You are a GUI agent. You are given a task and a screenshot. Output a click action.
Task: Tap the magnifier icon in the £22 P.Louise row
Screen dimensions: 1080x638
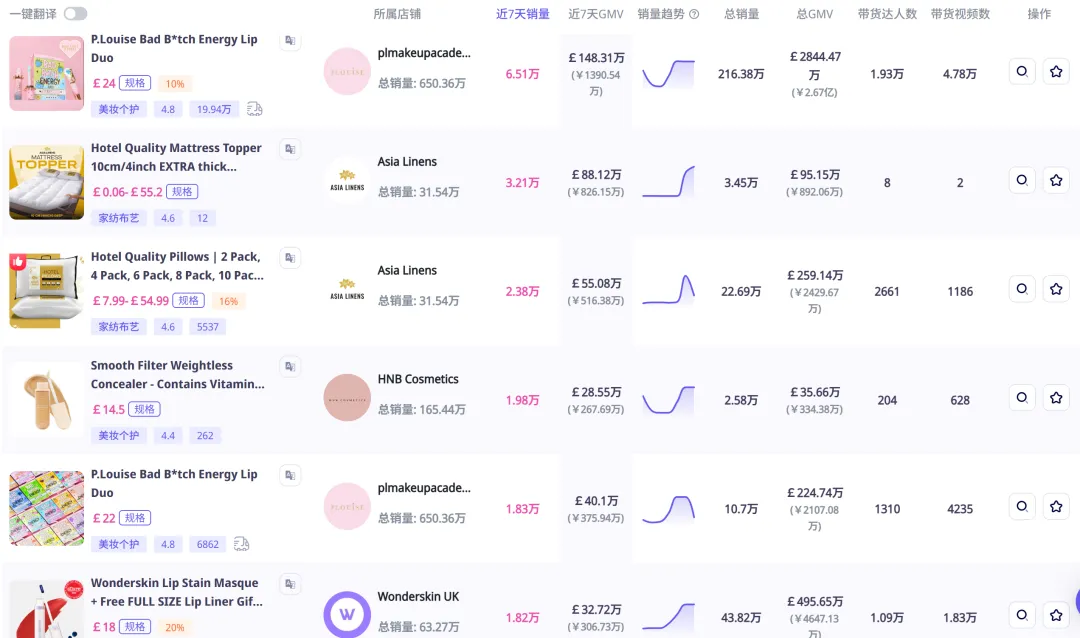pyautogui.click(x=1021, y=507)
